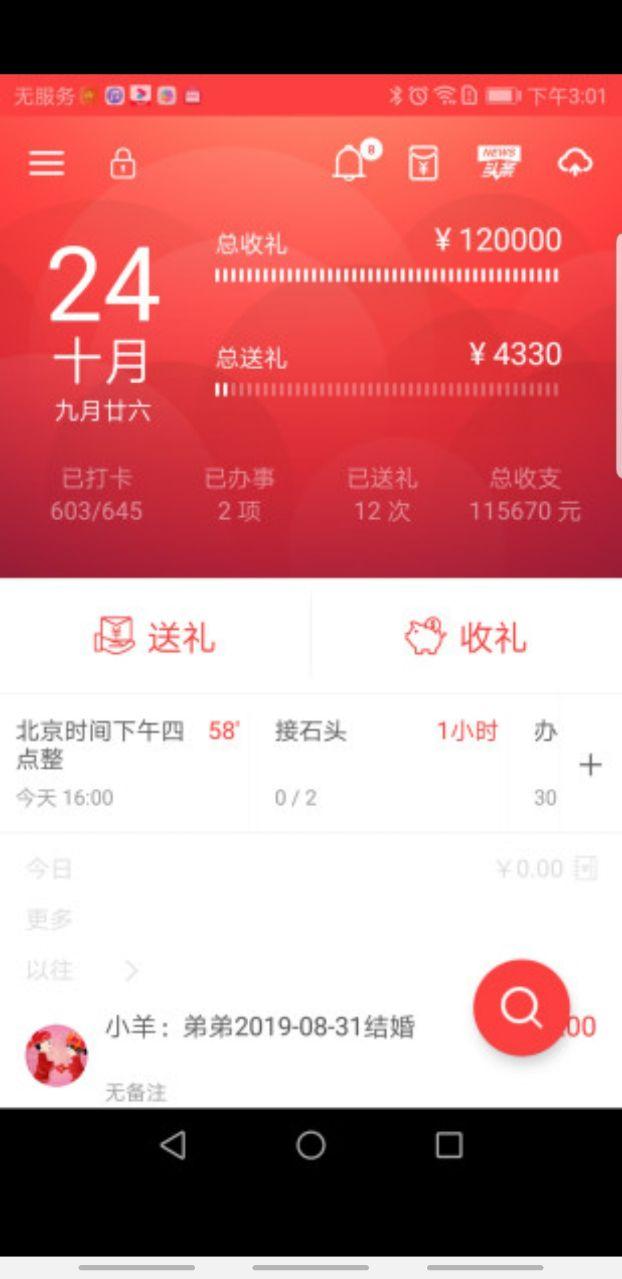Viewport: 622px width, 1279px height.
Task: Open the 北京时间下午四点整 reminder card
Action: coord(124,763)
